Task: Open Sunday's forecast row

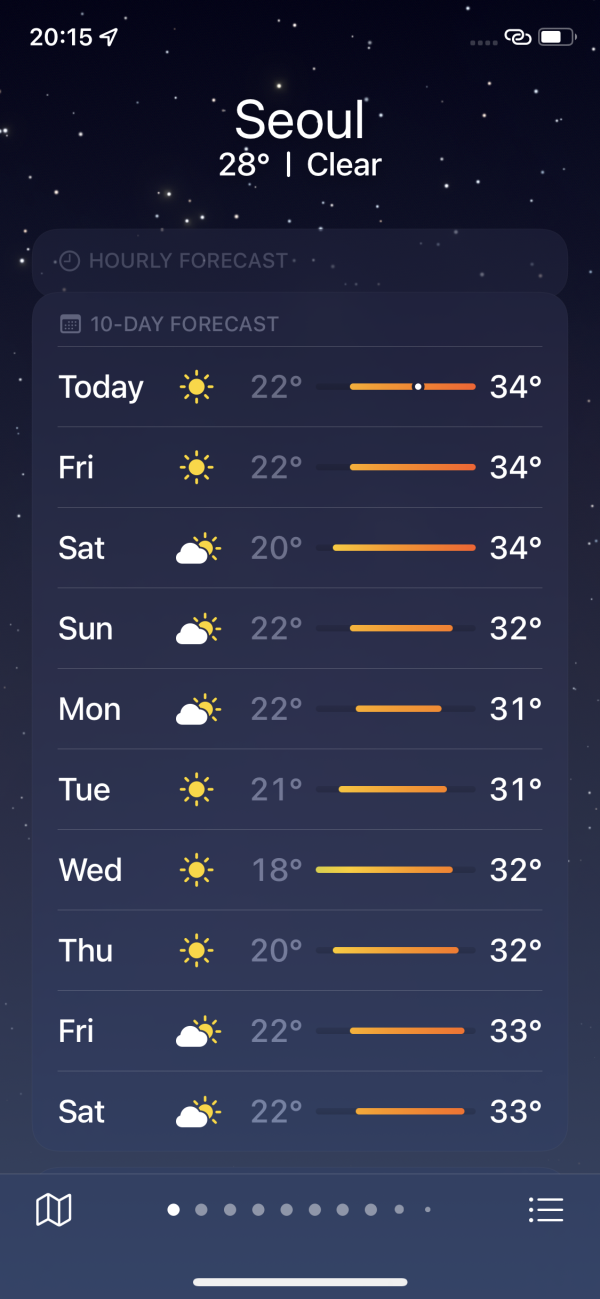Action: 300,629
